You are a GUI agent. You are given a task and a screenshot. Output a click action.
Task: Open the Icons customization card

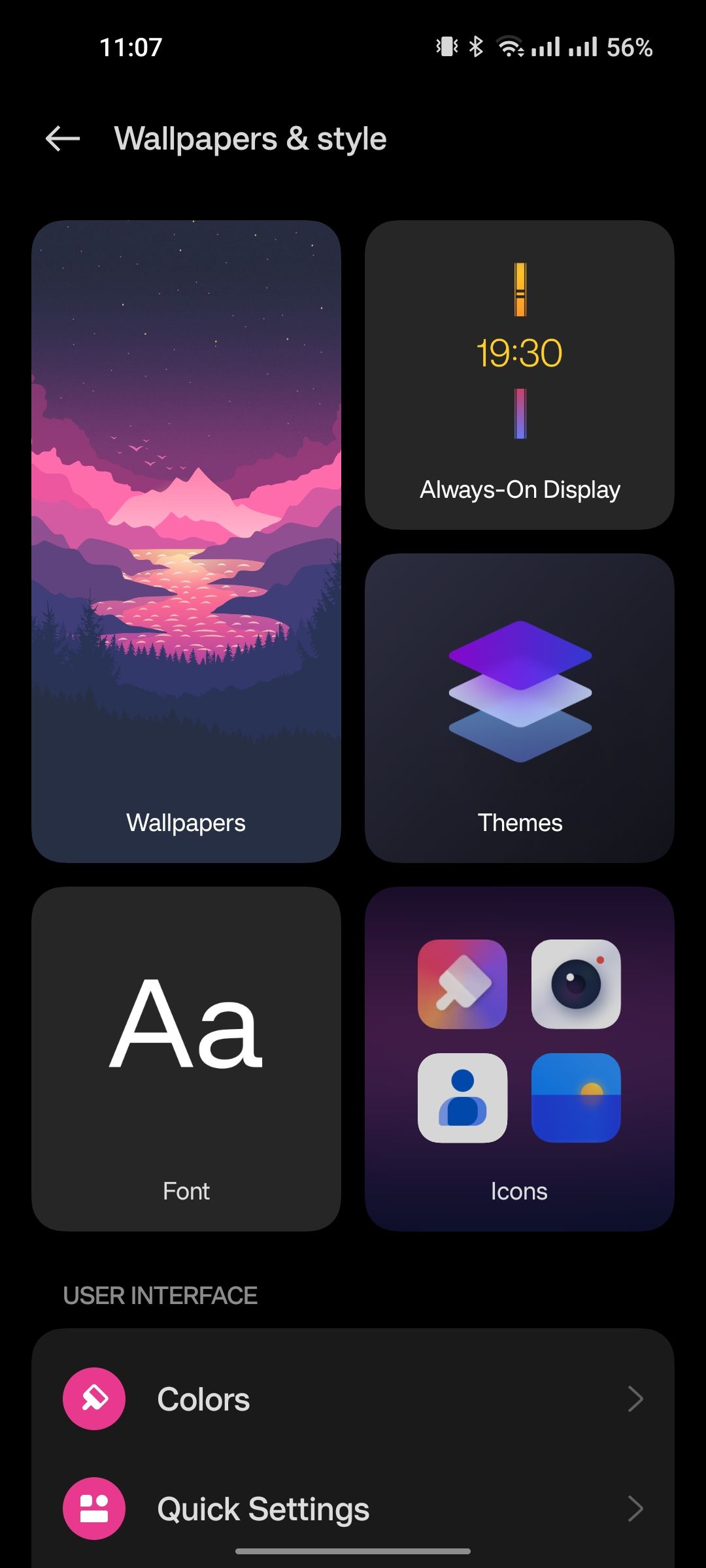coord(519,1058)
